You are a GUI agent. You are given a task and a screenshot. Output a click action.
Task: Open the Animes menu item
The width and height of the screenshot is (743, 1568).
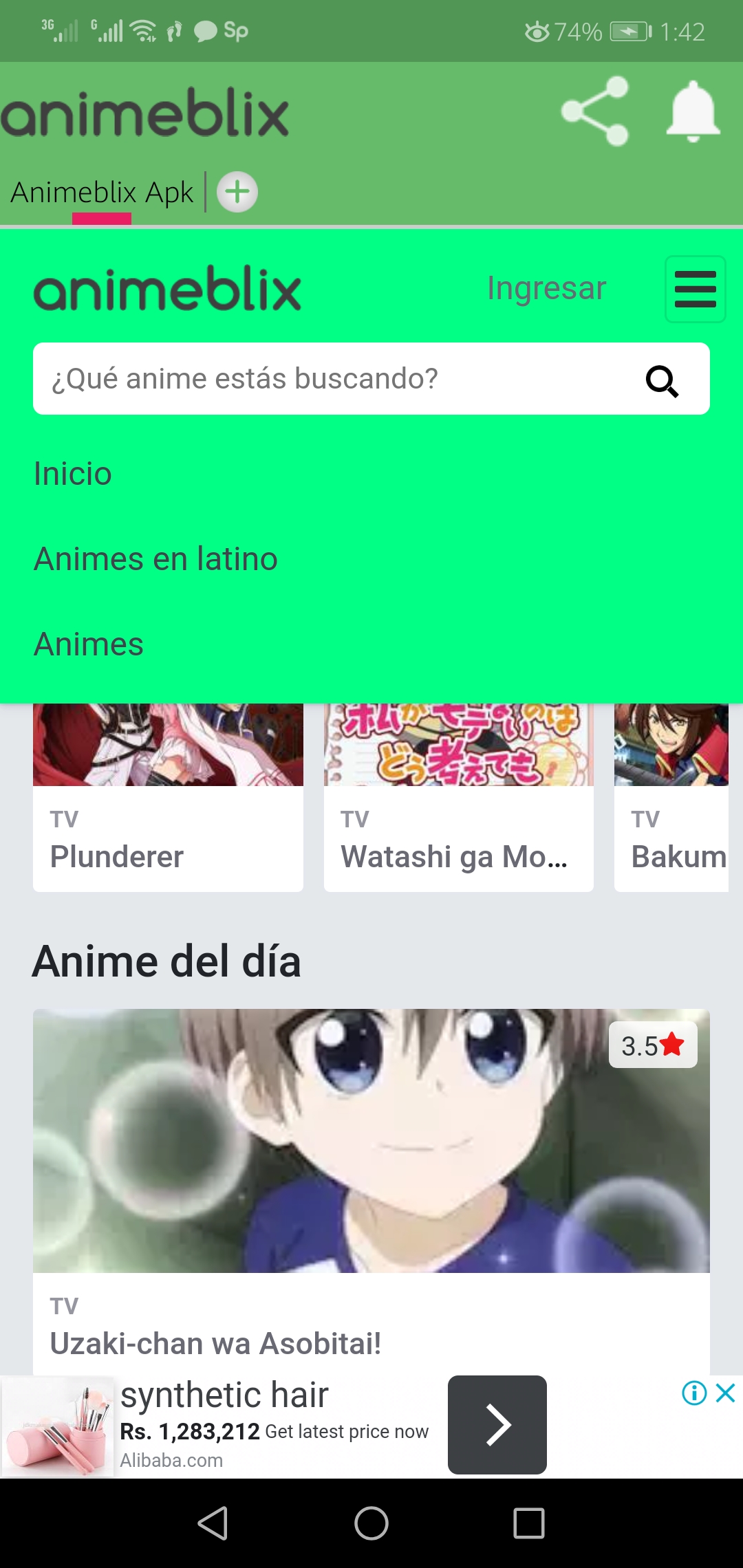coord(89,644)
